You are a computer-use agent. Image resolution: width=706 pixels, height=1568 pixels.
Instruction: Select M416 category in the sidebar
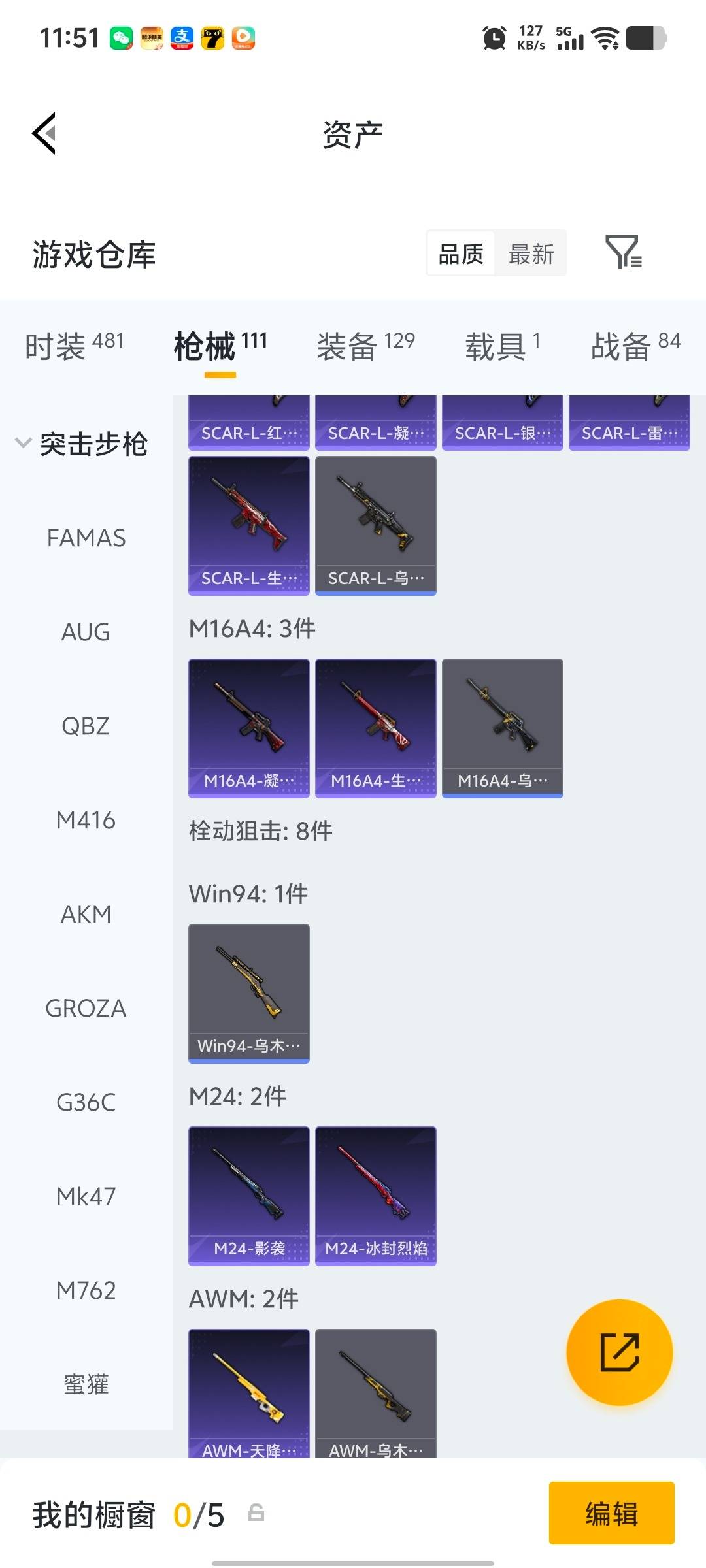point(86,821)
